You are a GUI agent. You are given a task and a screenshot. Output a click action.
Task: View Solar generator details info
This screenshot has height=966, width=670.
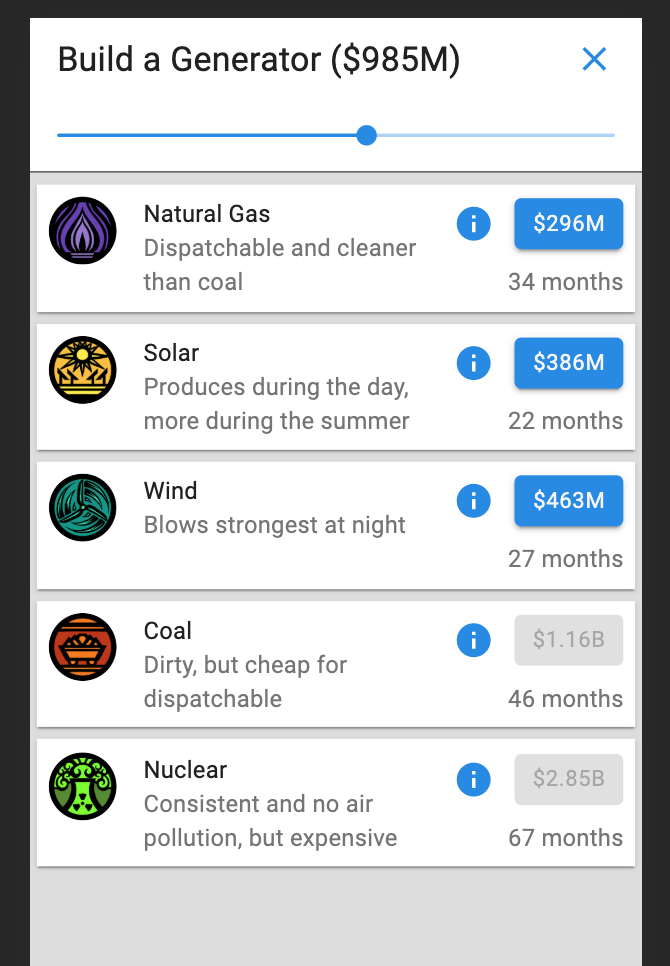pos(473,363)
